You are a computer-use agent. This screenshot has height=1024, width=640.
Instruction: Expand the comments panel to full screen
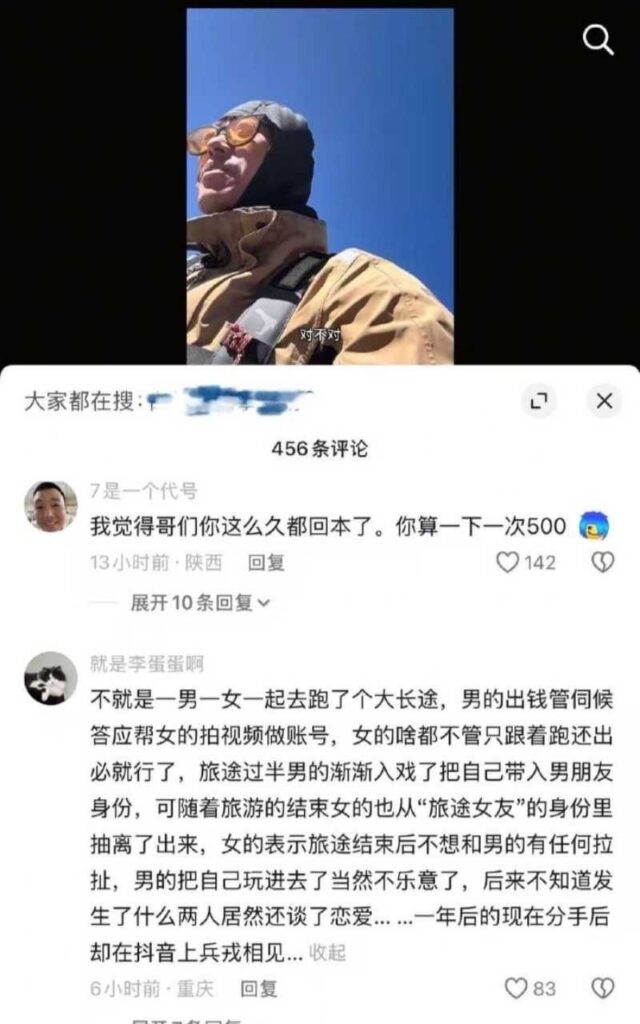click(539, 402)
